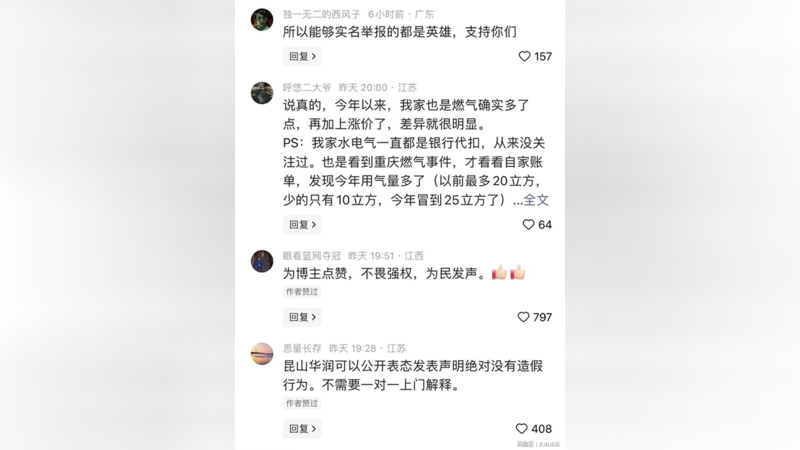Like 眼看篮网夺冠's comment with 797 likes

pyautogui.click(x=523, y=317)
